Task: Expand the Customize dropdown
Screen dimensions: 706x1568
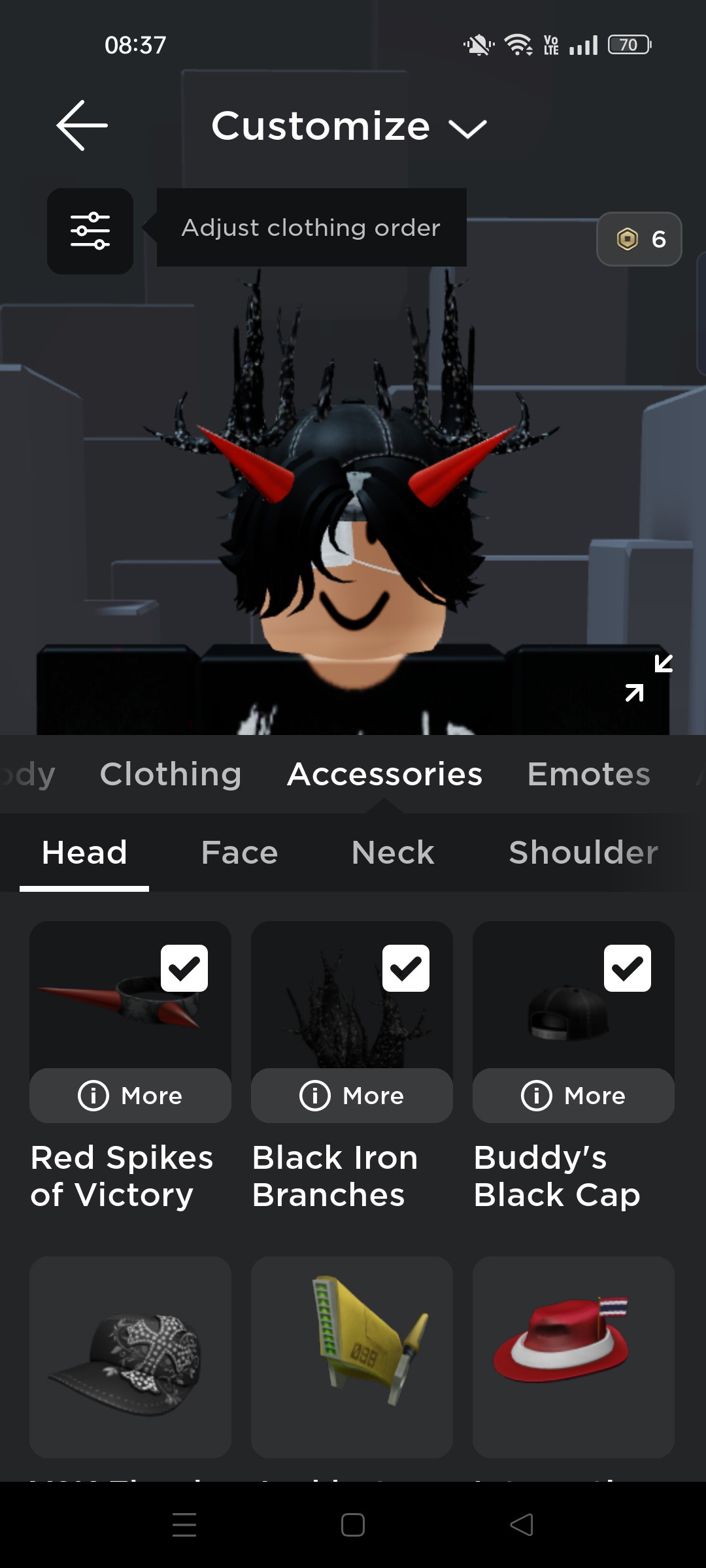Action: coord(349,126)
